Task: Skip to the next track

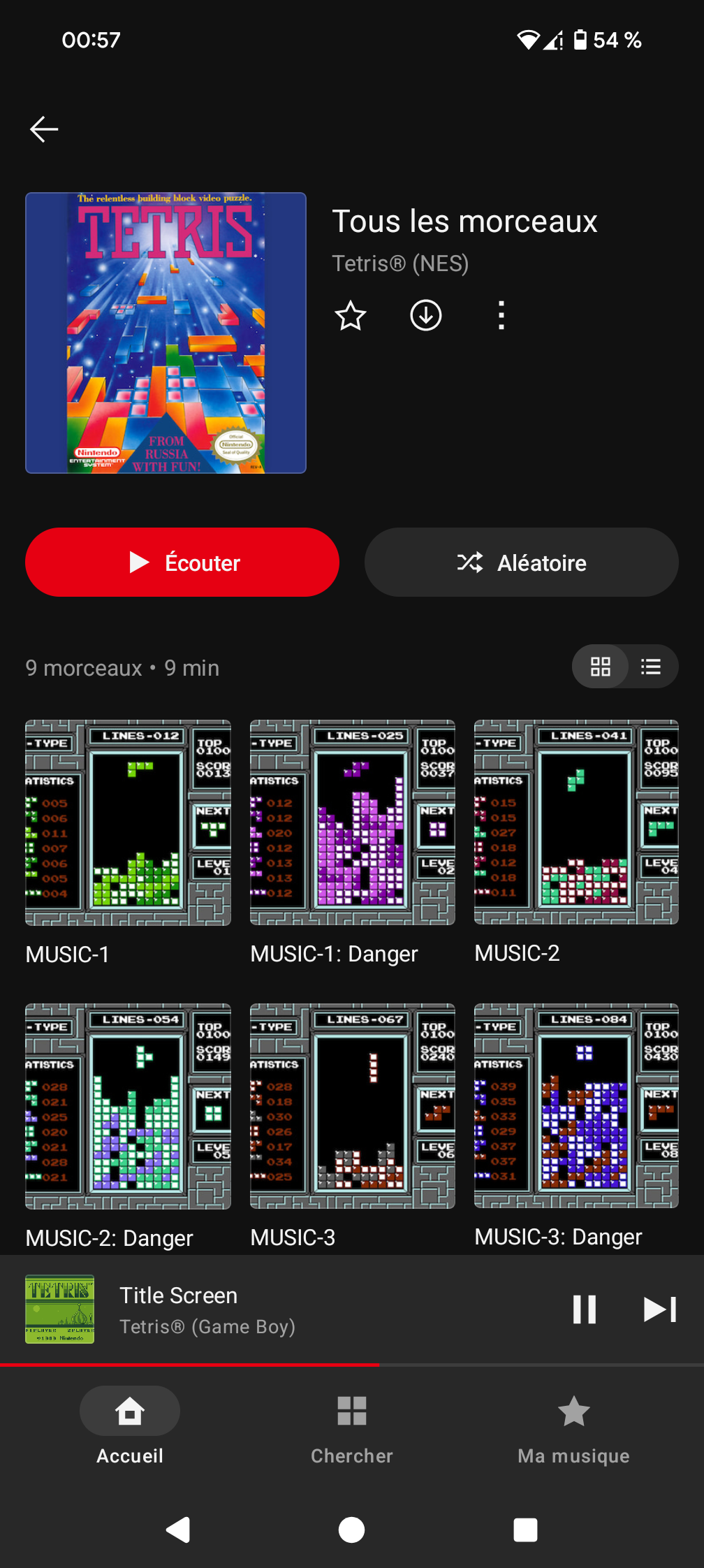Action: [x=660, y=1309]
